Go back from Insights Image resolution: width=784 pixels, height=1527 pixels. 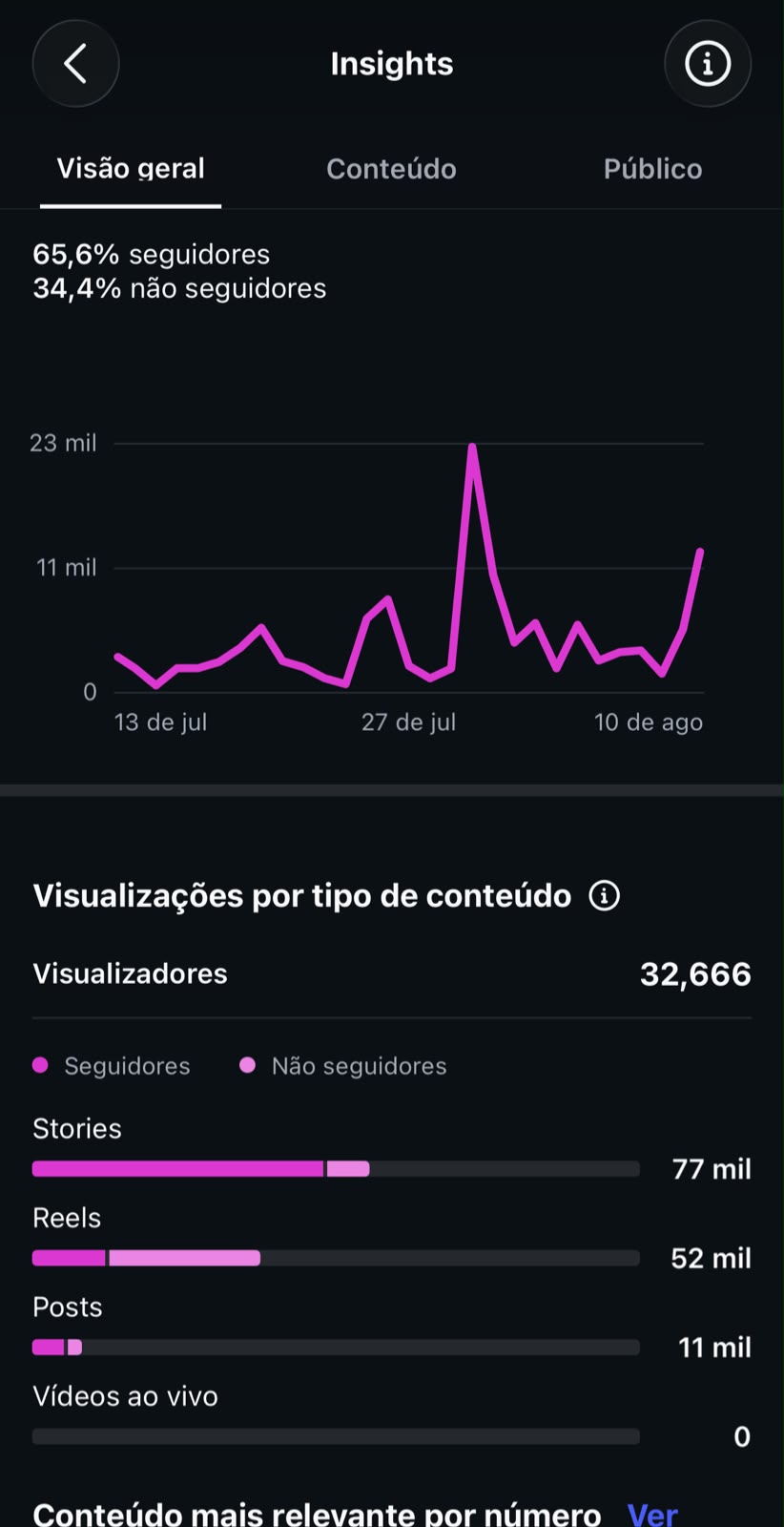pyautogui.click(x=75, y=64)
